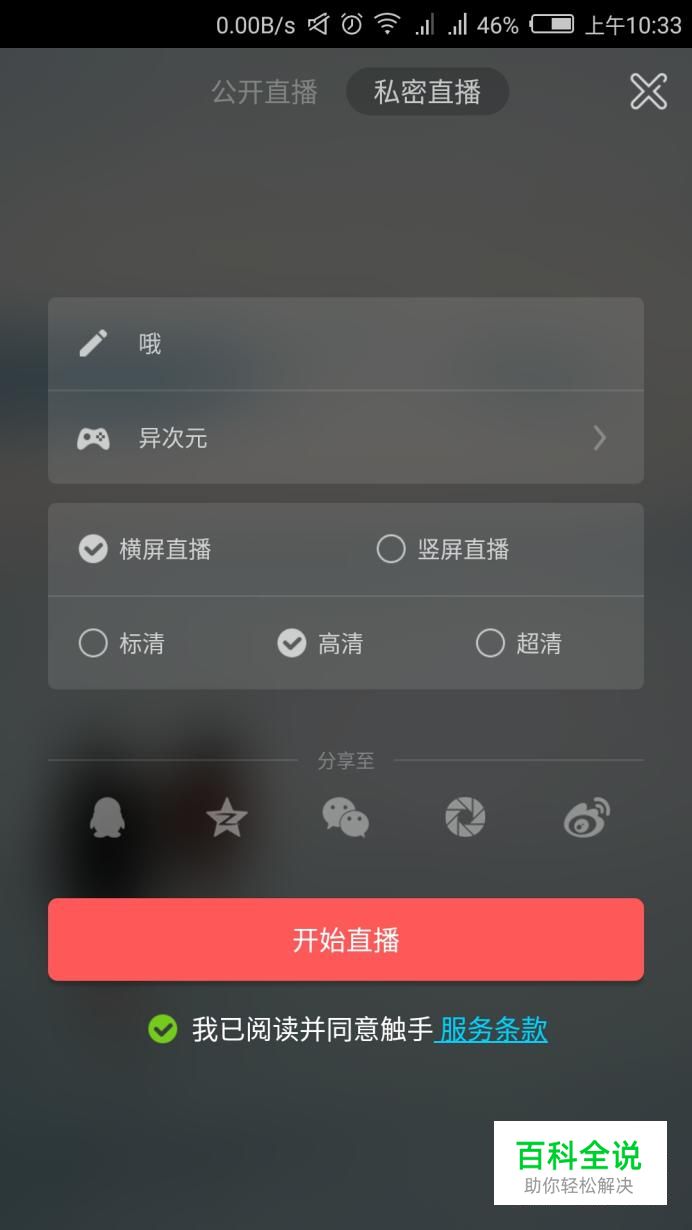Select 高清 high definition quality

tap(320, 643)
